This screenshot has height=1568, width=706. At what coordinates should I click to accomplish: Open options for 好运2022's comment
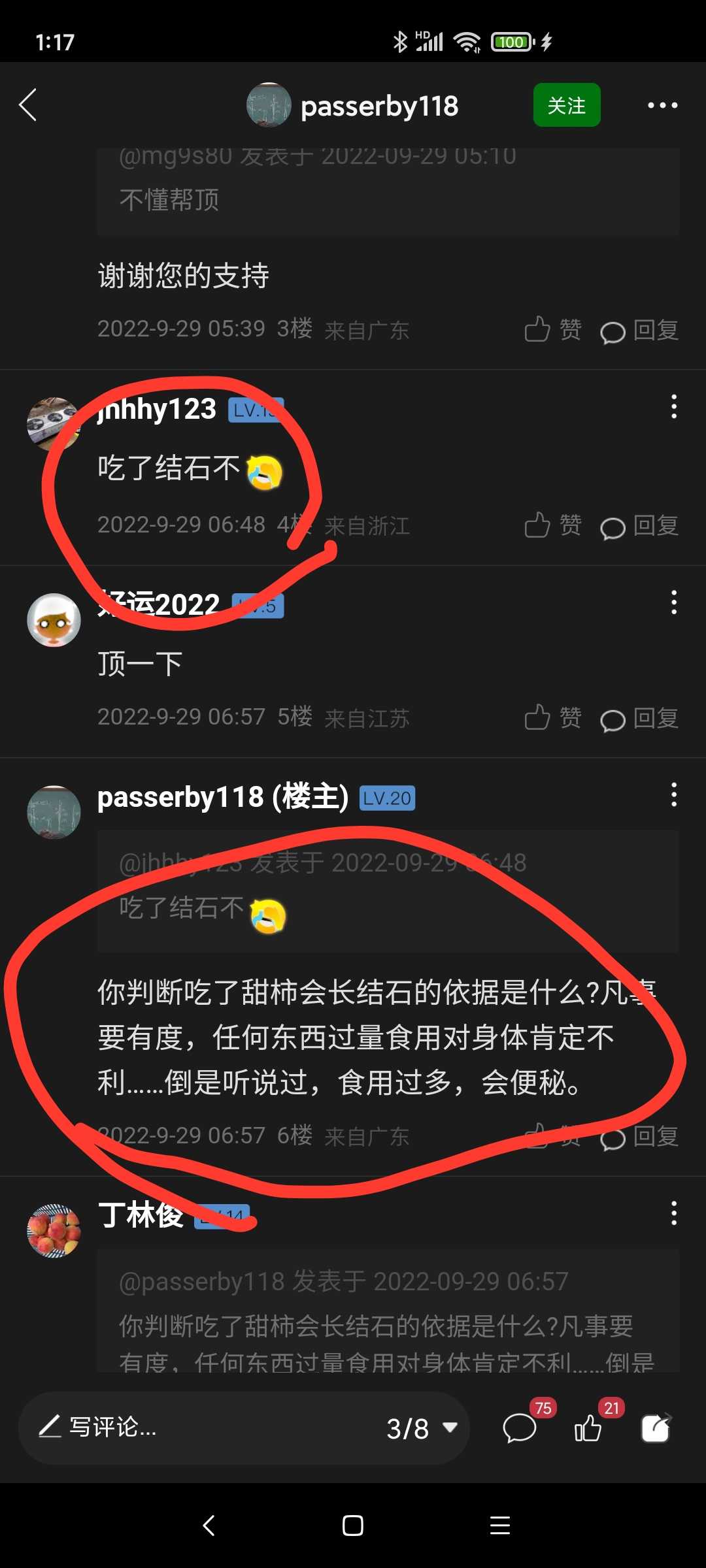tap(674, 602)
